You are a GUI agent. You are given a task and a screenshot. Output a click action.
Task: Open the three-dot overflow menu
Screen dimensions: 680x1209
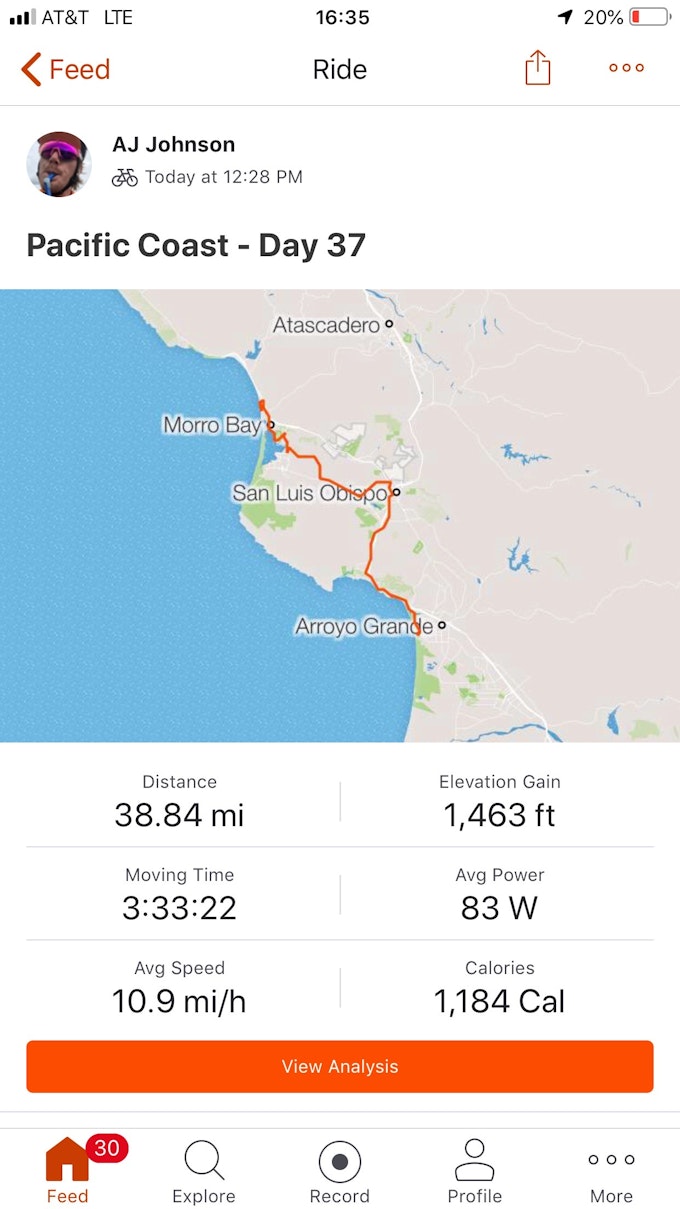[626, 68]
